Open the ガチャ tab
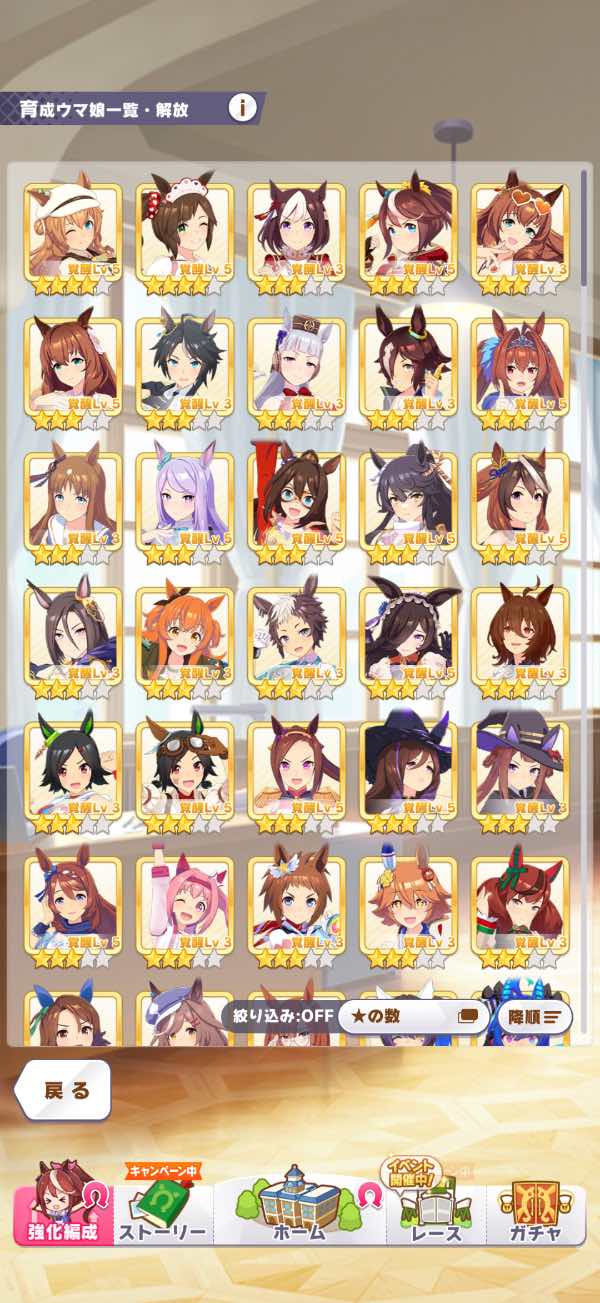 click(x=536, y=1208)
